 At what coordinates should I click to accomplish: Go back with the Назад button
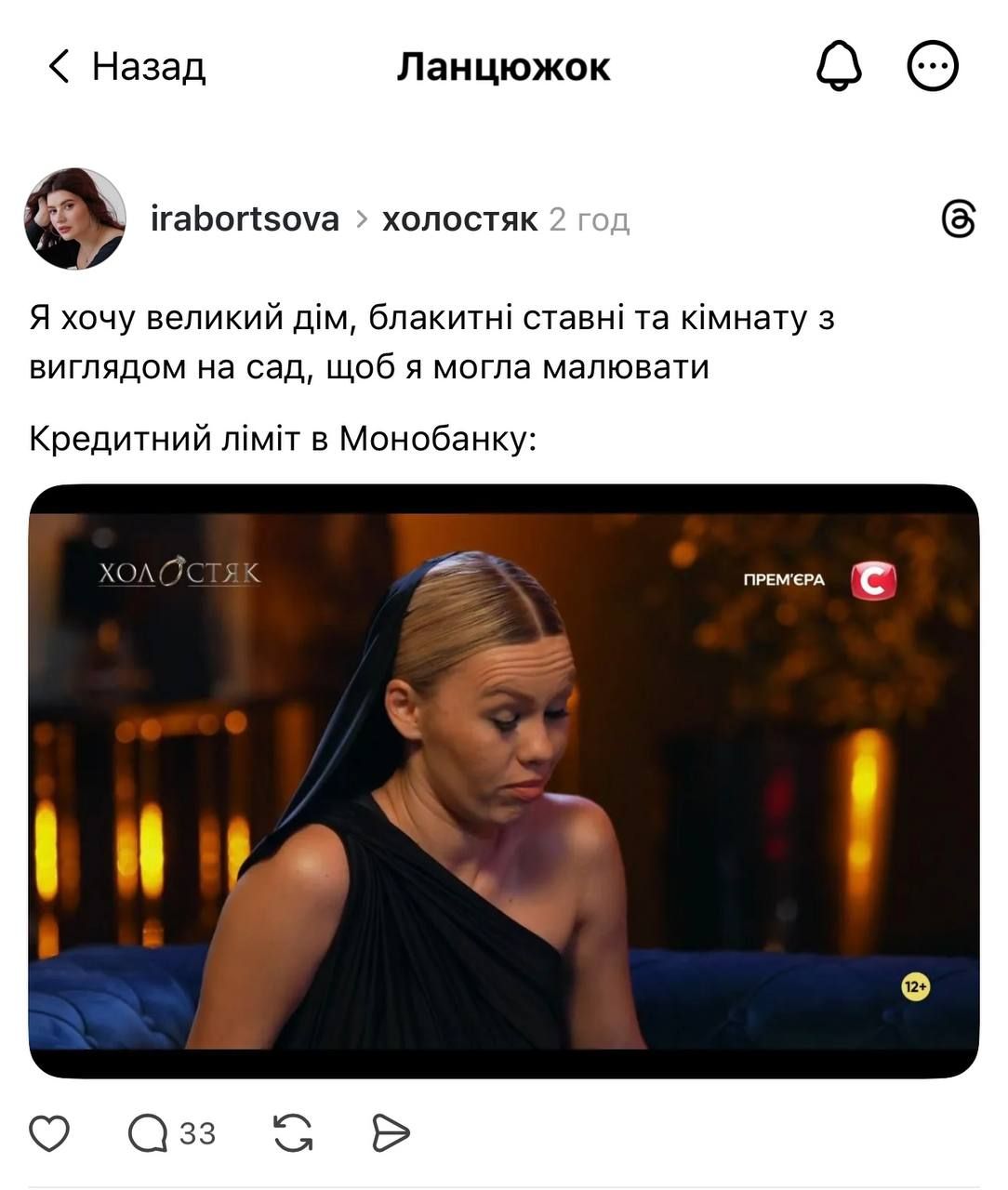126,67
